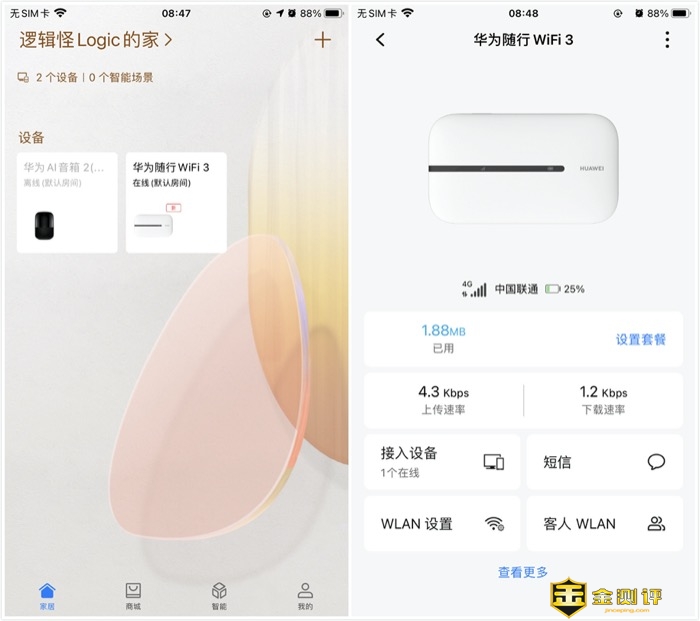Viewport: 700px width, 621px height.
Task: Go back from 华为随行 WiFi 3 page
Action: (380, 40)
